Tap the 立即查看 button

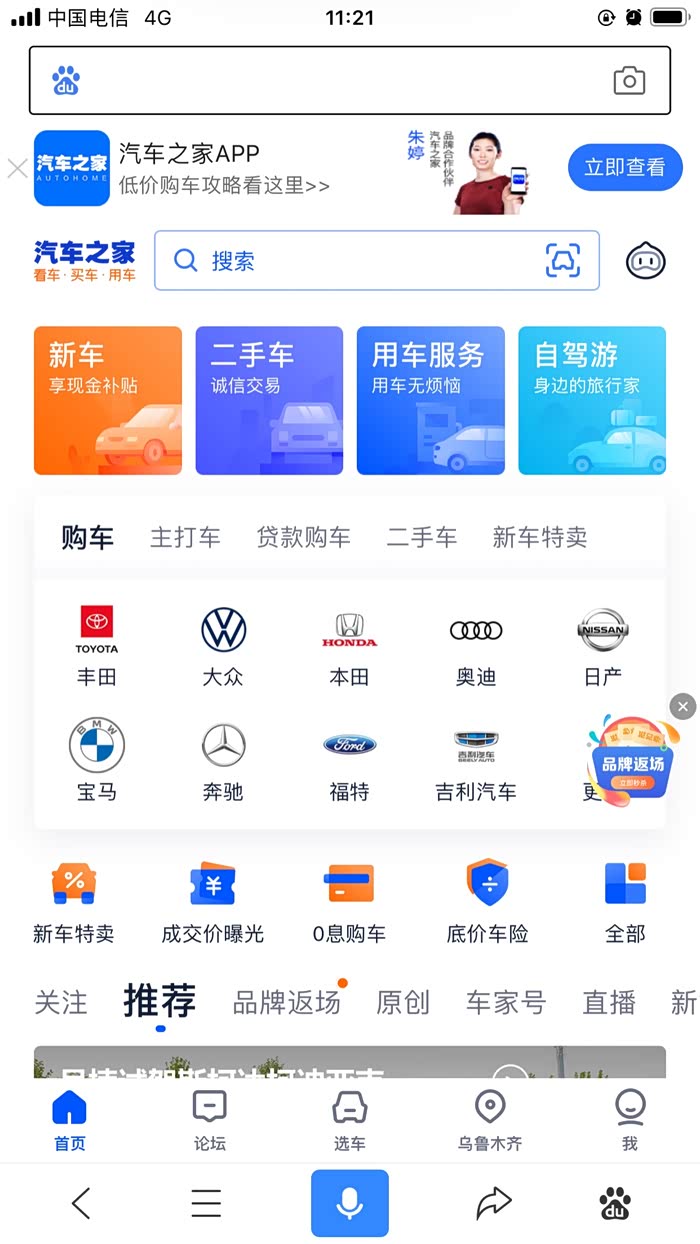(625, 167)
